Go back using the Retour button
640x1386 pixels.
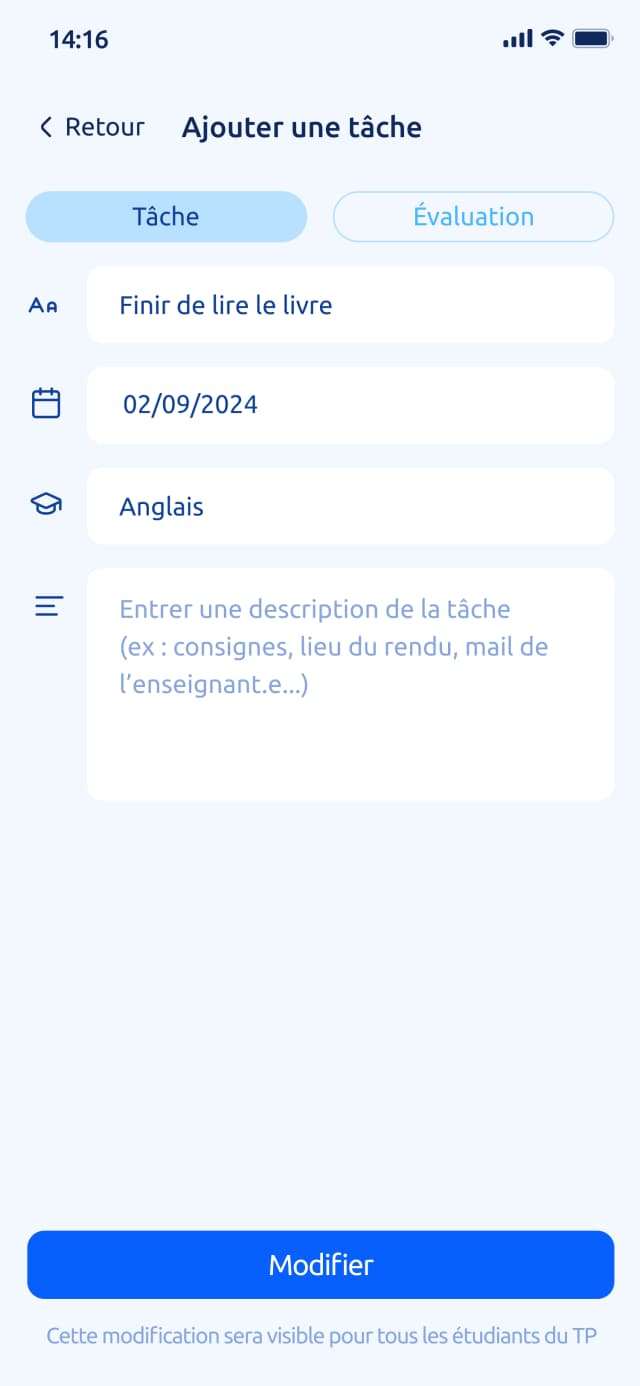coord(91,127)
